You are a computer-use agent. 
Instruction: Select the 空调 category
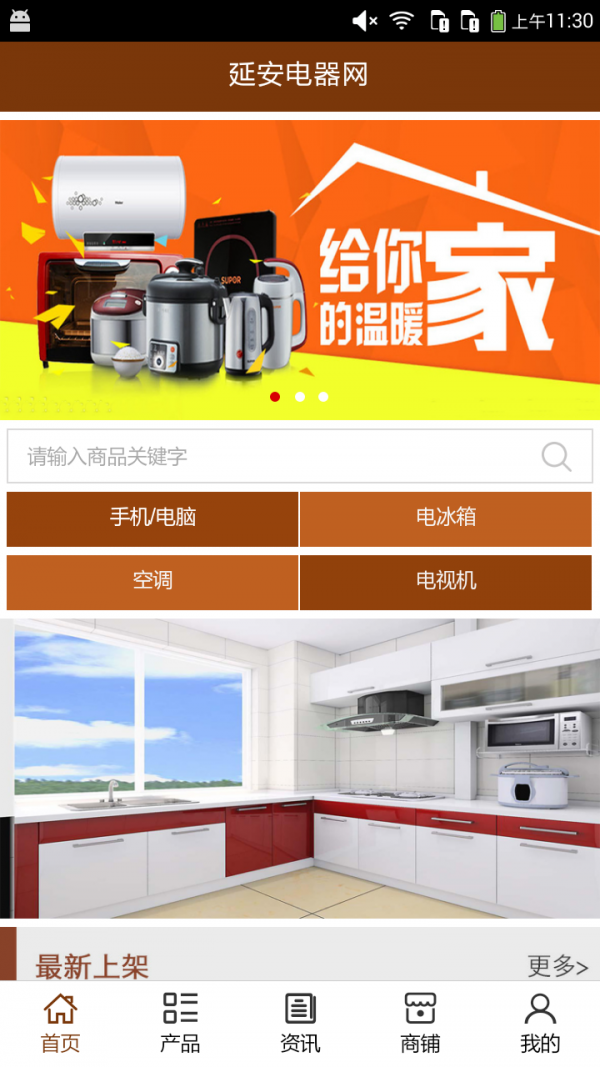(x=152, y=581)
